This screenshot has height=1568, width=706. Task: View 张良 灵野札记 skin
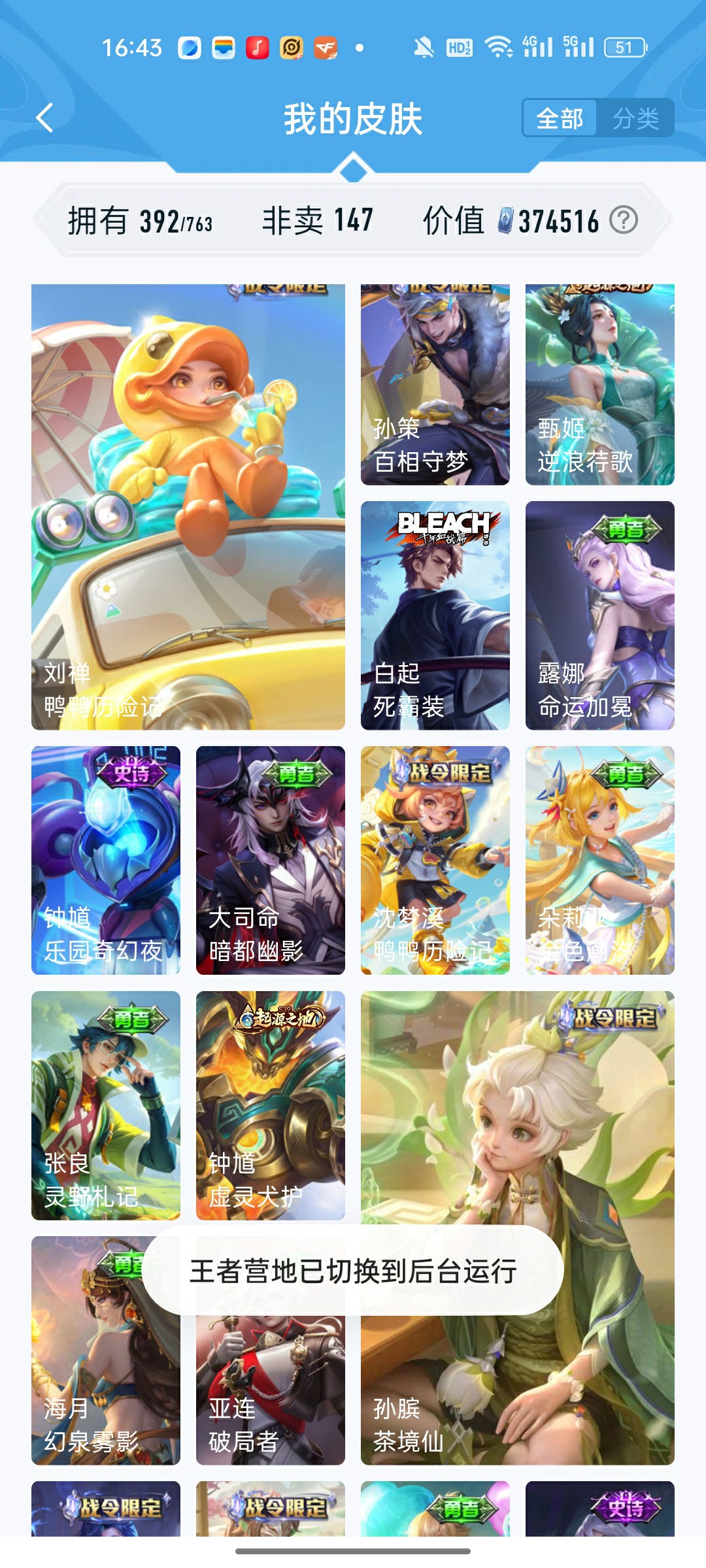[x=105, y=1105]
